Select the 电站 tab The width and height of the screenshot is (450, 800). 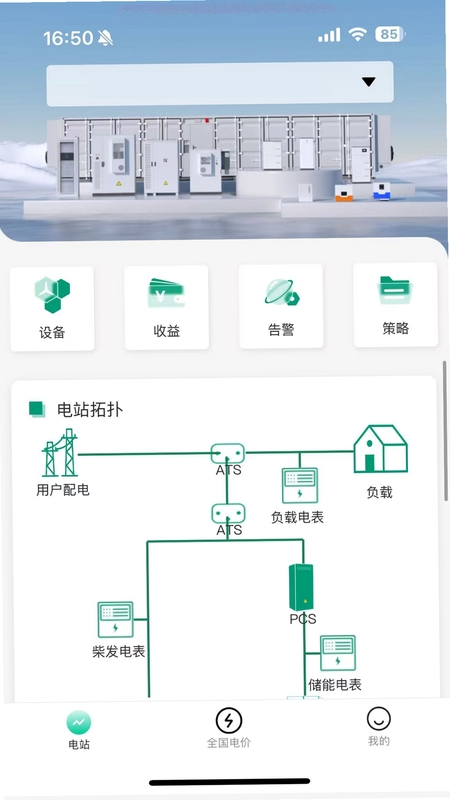click(x=79, y=731)
